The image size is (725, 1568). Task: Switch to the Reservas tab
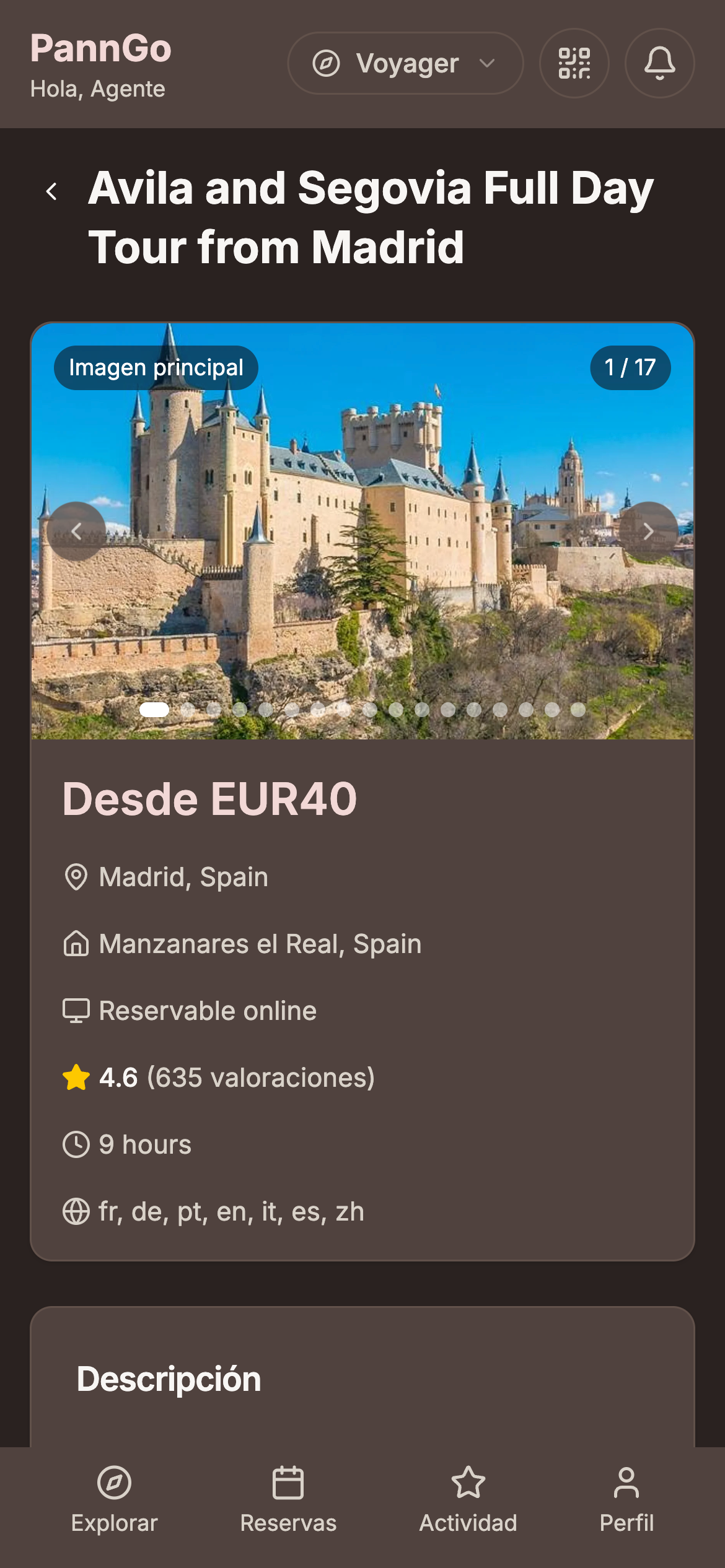[288, 1499]
